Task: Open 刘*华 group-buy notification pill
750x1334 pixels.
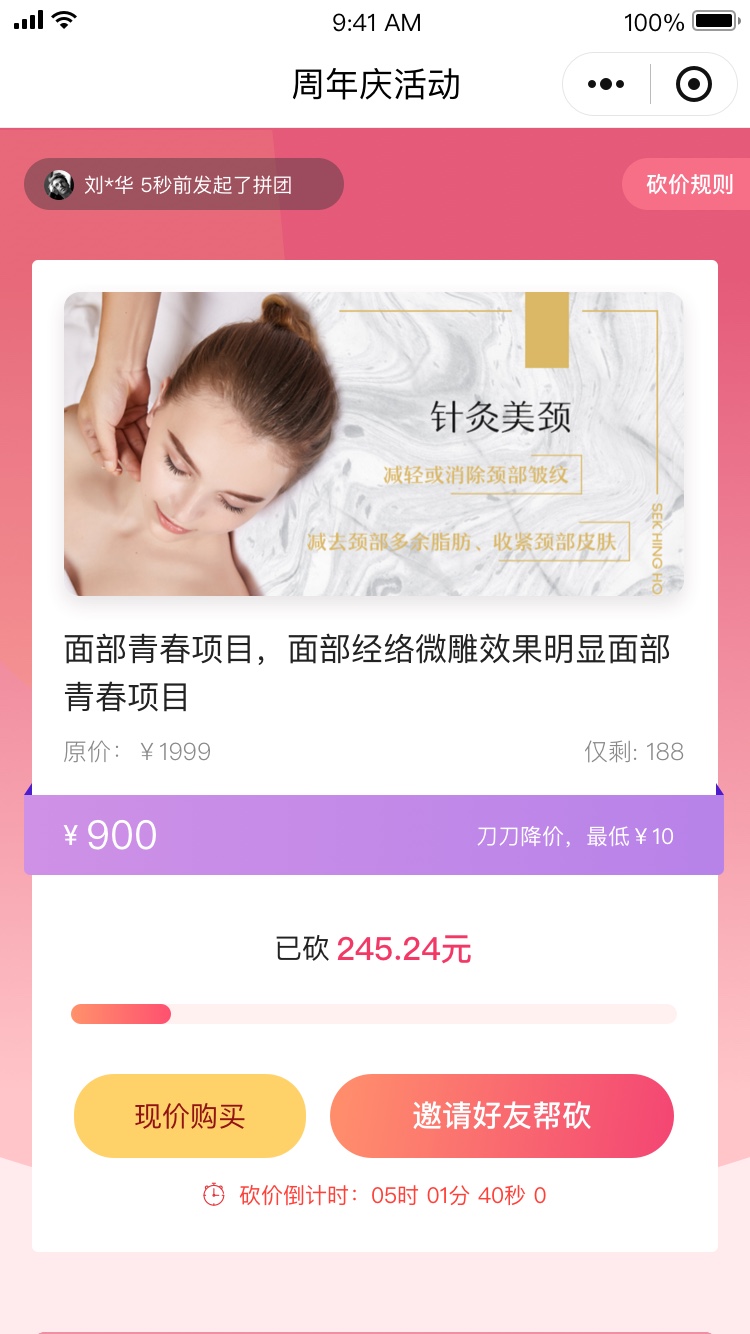Action: pos(184,185)
